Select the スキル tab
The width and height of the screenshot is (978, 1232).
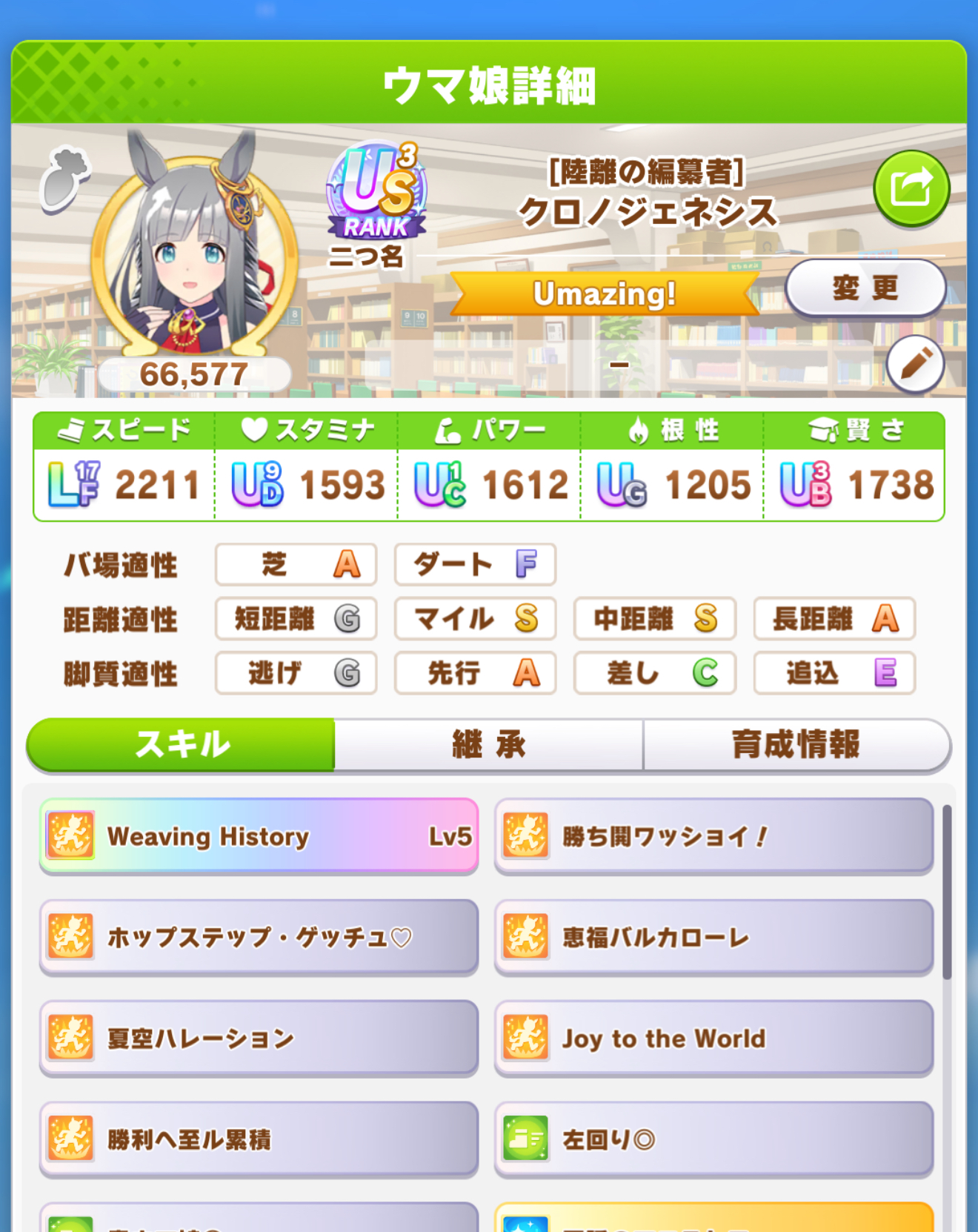tap(182, 744)
